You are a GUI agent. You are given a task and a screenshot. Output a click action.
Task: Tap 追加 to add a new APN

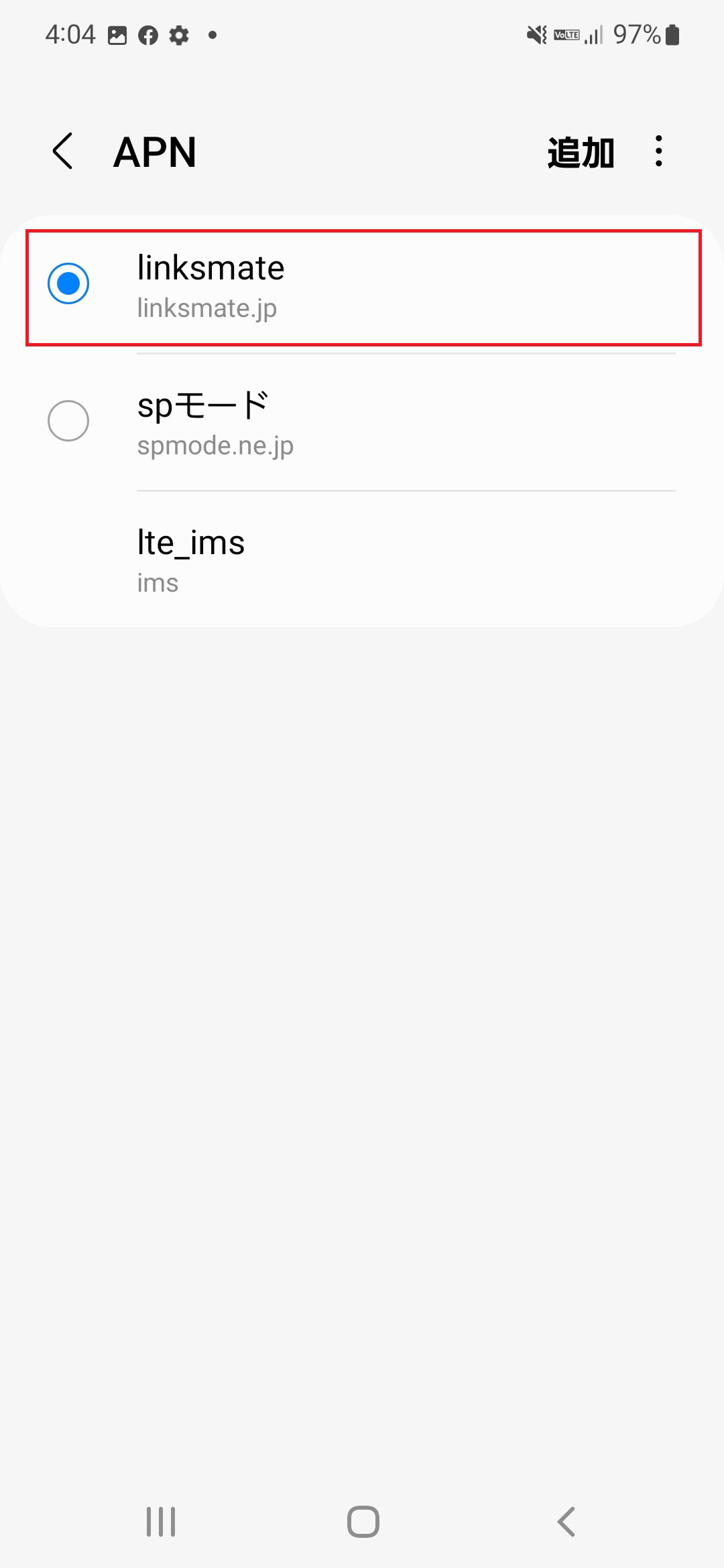pyautogui.click(x=581, y=153)
